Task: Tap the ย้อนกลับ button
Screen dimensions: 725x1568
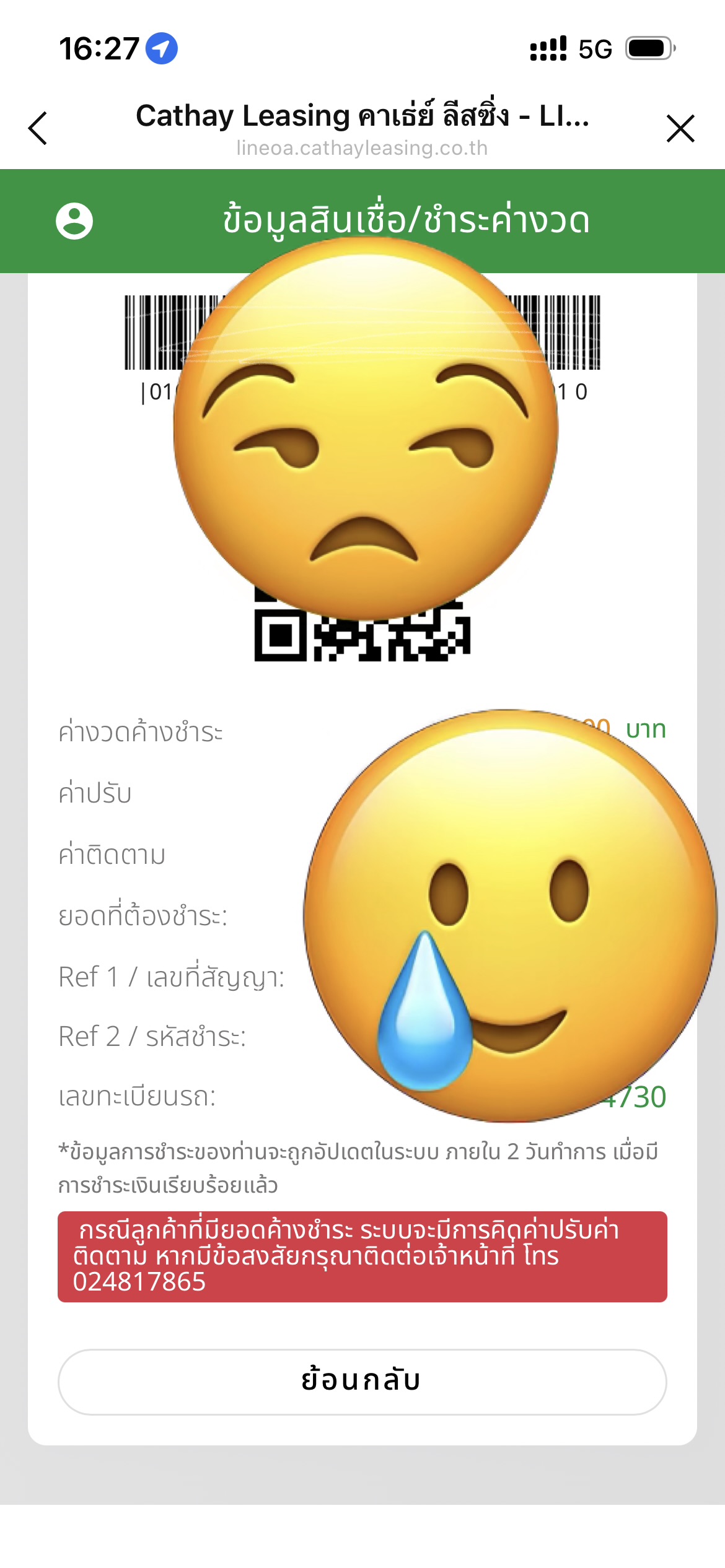Action: pos(362,1382)
